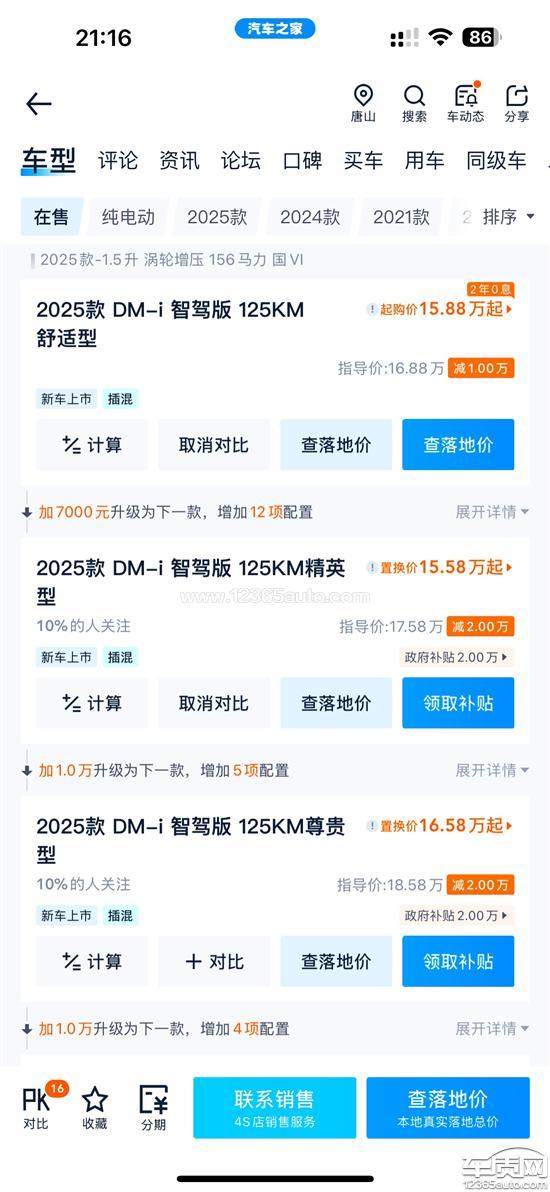Switch to the 评论 tab

118,160
